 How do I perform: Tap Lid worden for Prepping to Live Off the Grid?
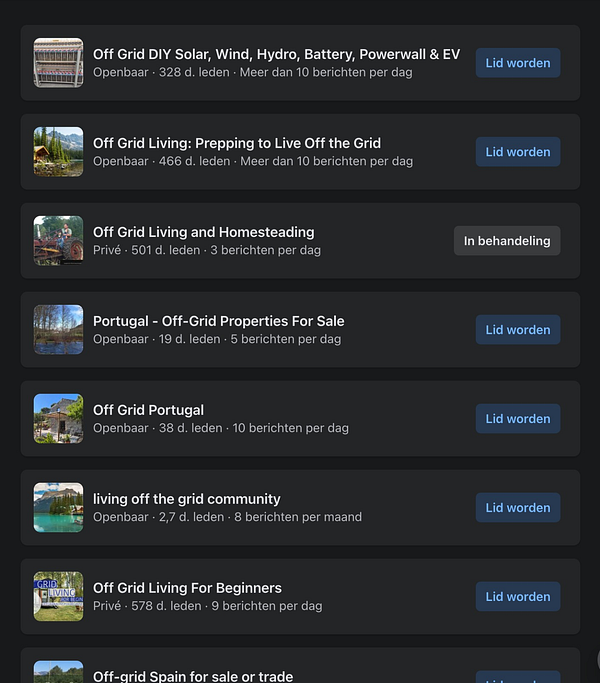click(x=517, y=152)
